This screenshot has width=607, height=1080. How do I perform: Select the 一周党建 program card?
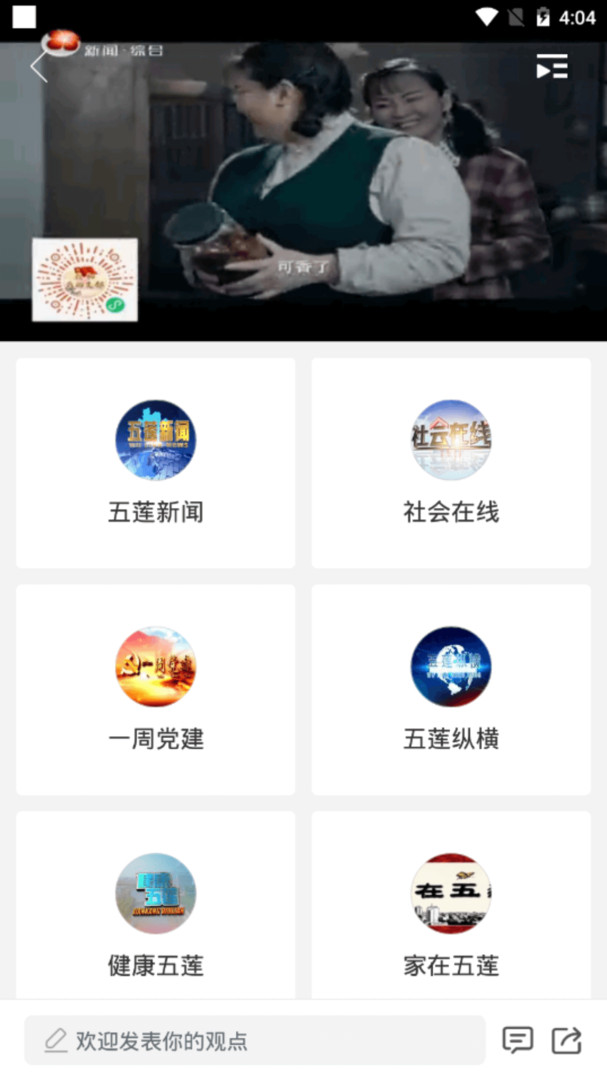[156, 689]
